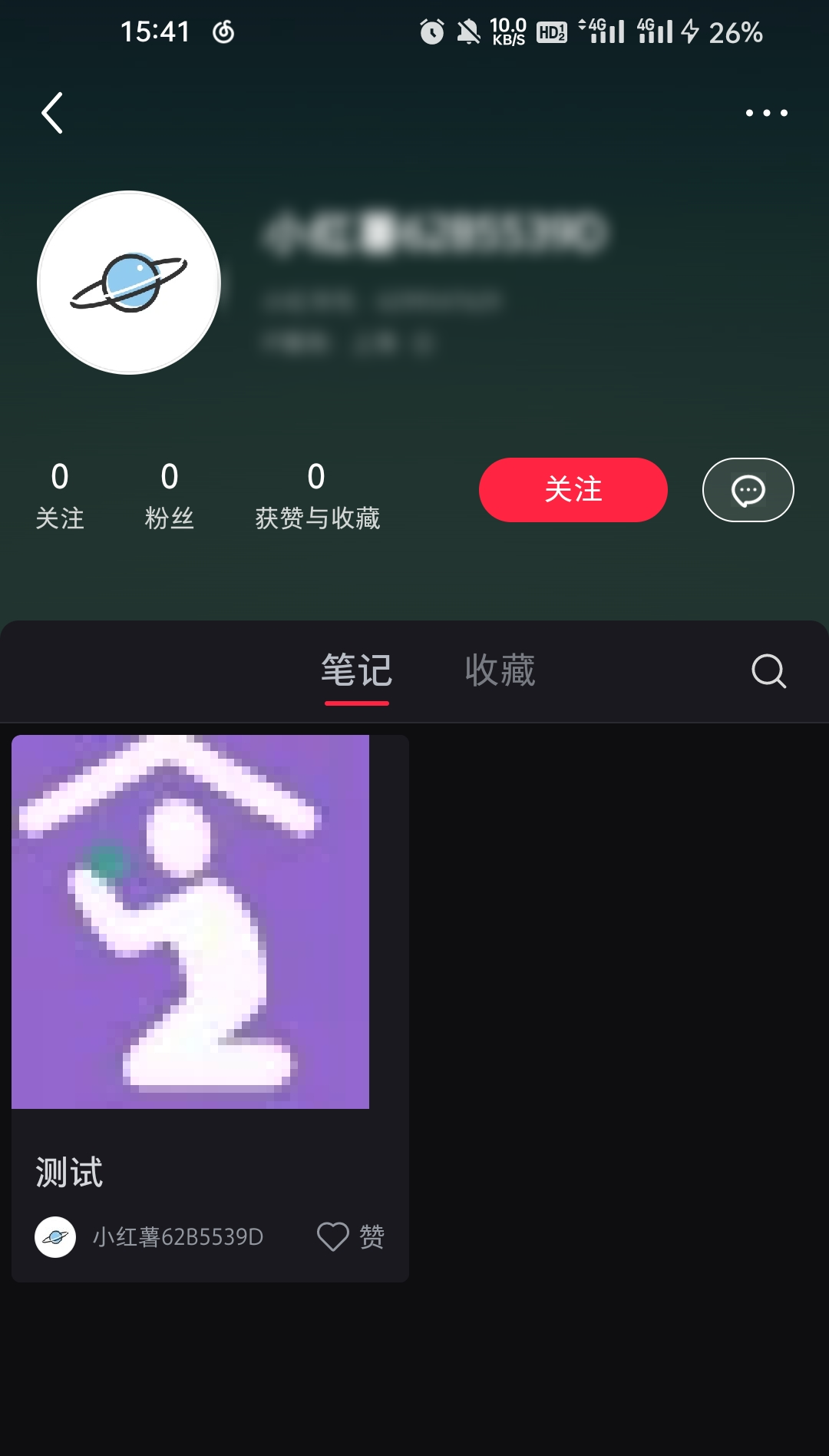Open the 测试 note card
This screenshot has height=1456, width=829.
click(190, 922)
